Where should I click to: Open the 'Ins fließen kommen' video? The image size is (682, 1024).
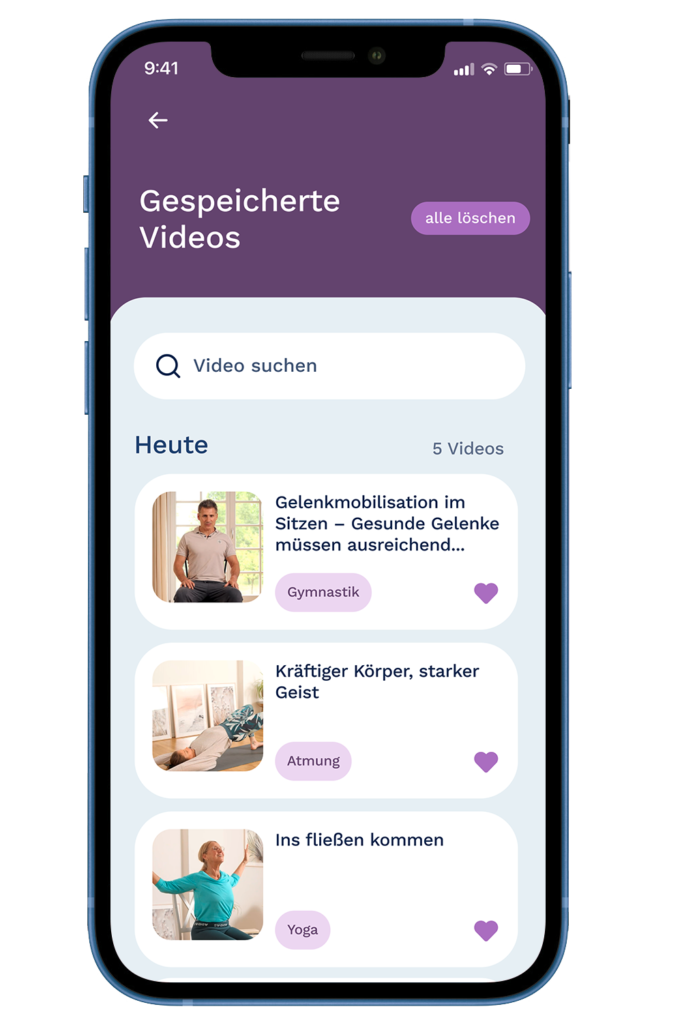click(359, 840)
